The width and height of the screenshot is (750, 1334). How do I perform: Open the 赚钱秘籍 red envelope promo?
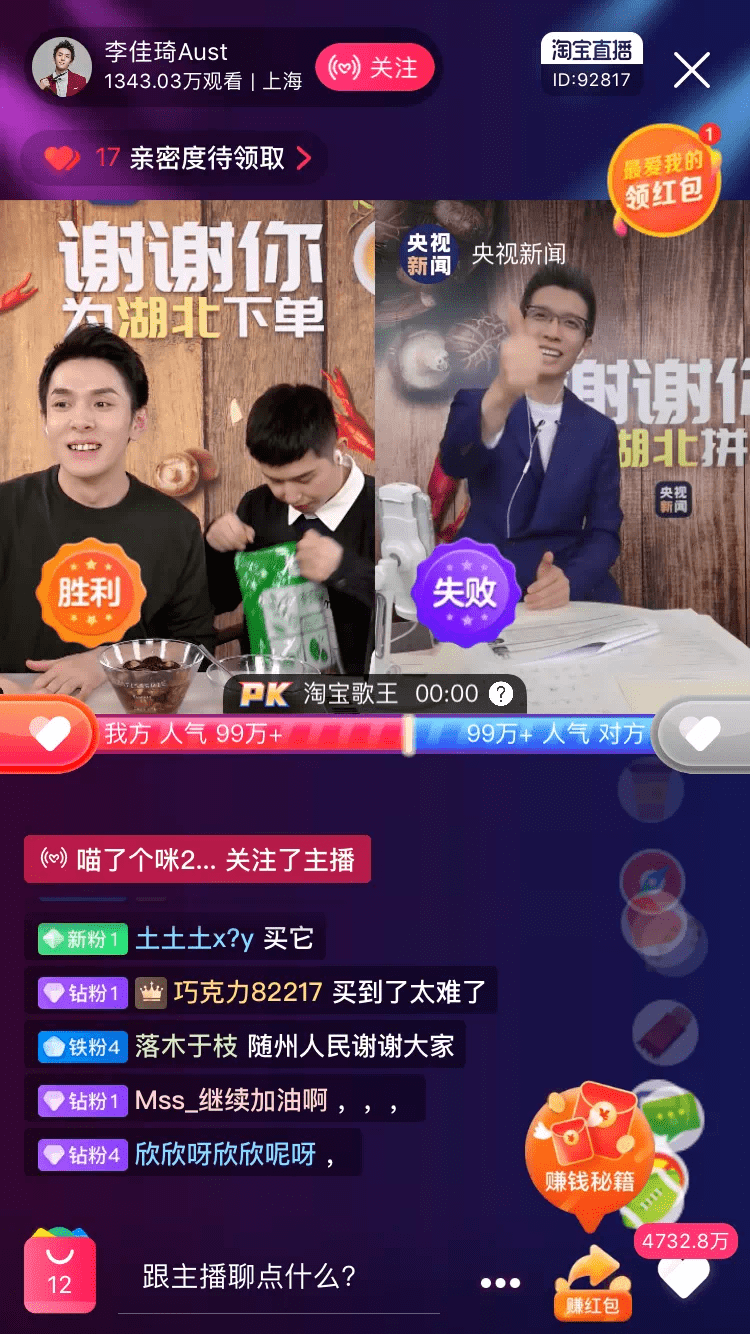click(590, 1150)
